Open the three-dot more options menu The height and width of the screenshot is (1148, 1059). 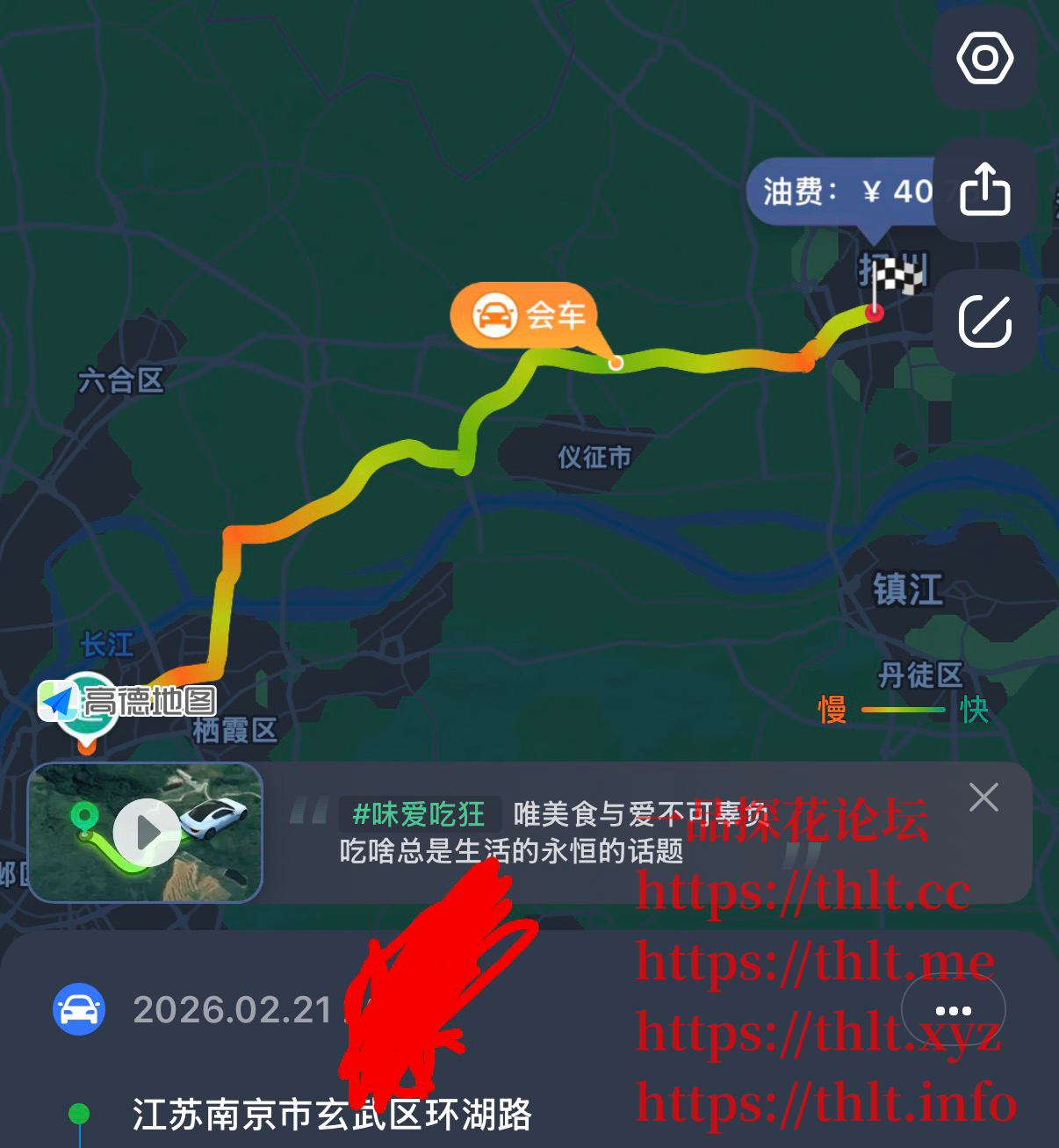click(x=953, y=1010)
